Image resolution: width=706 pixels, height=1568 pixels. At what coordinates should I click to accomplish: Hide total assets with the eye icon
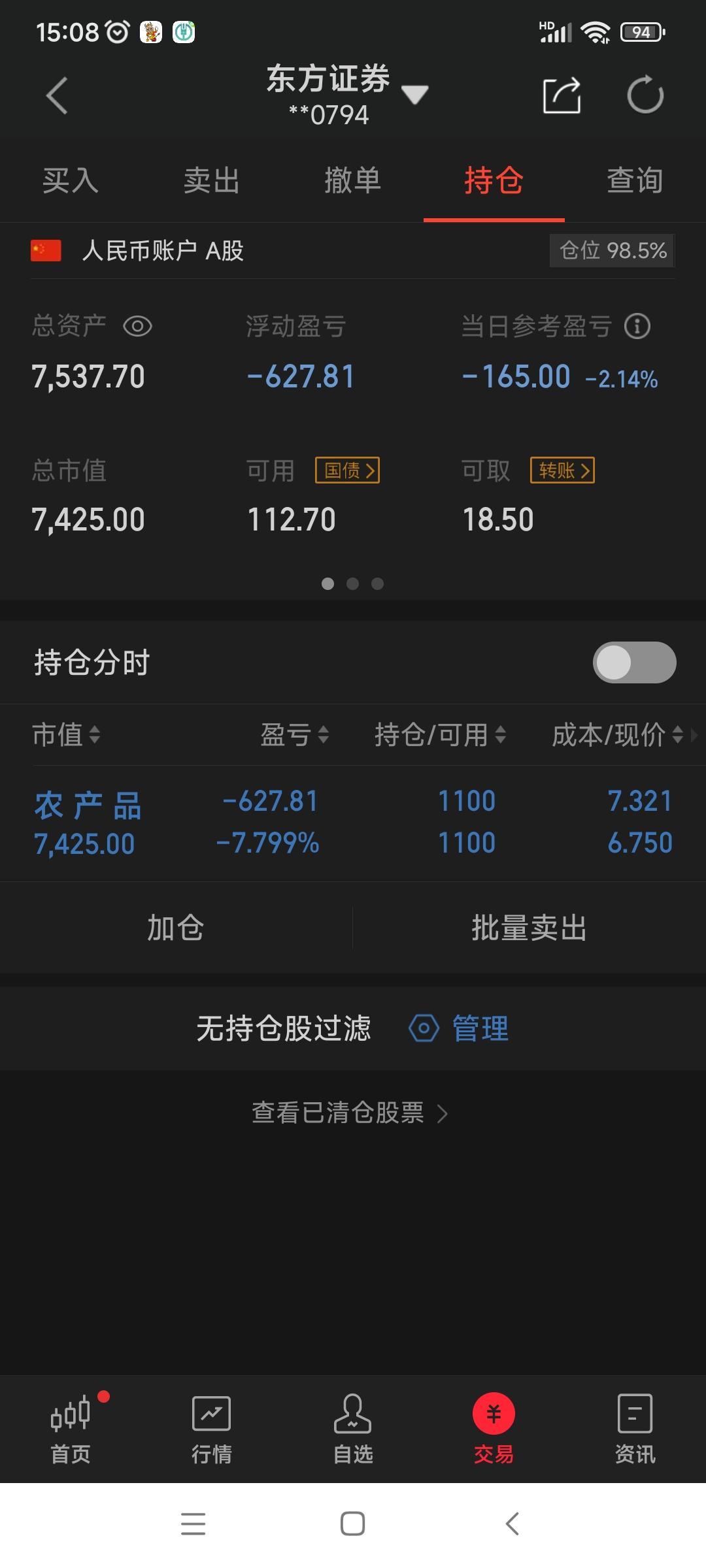(x=138, y=326)
